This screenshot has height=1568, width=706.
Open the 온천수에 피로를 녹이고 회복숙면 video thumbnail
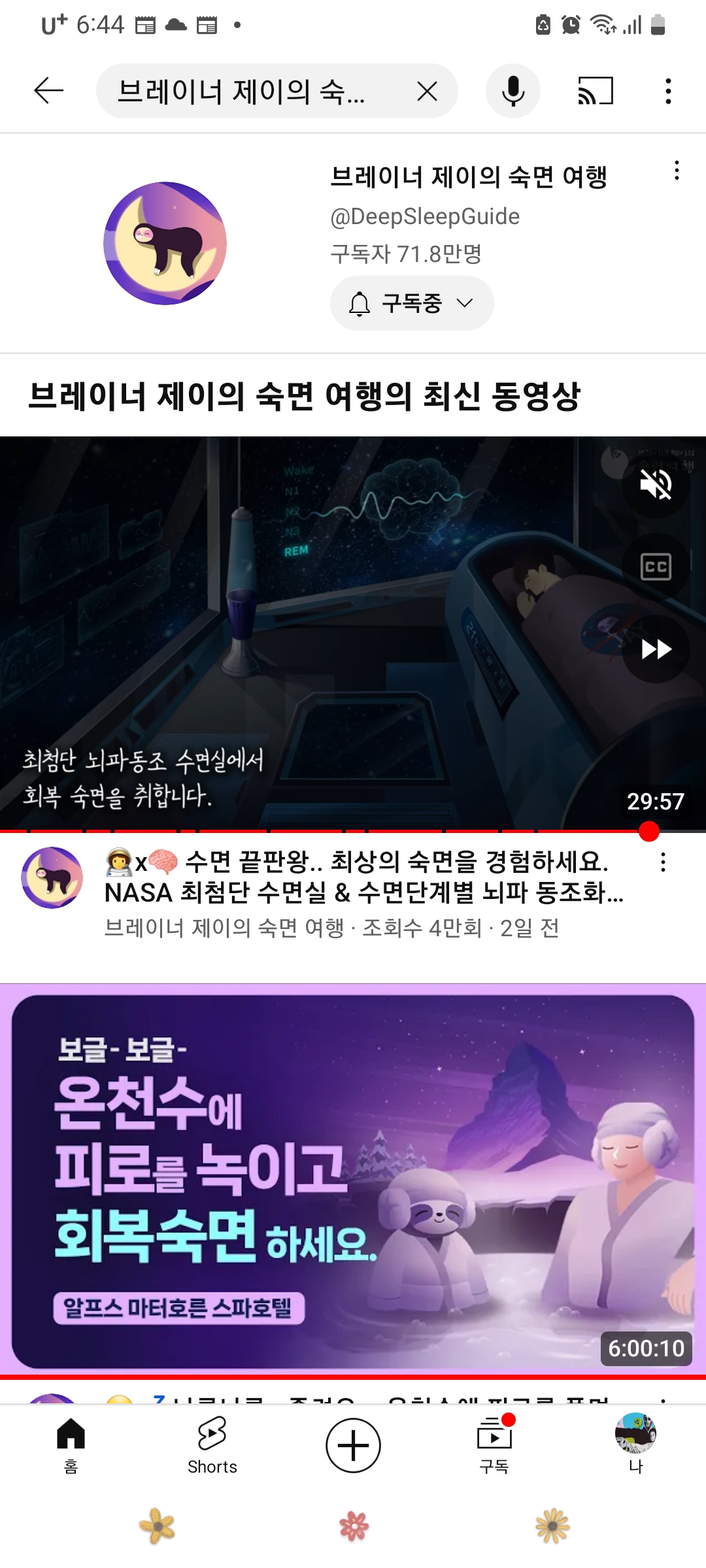353,1180
